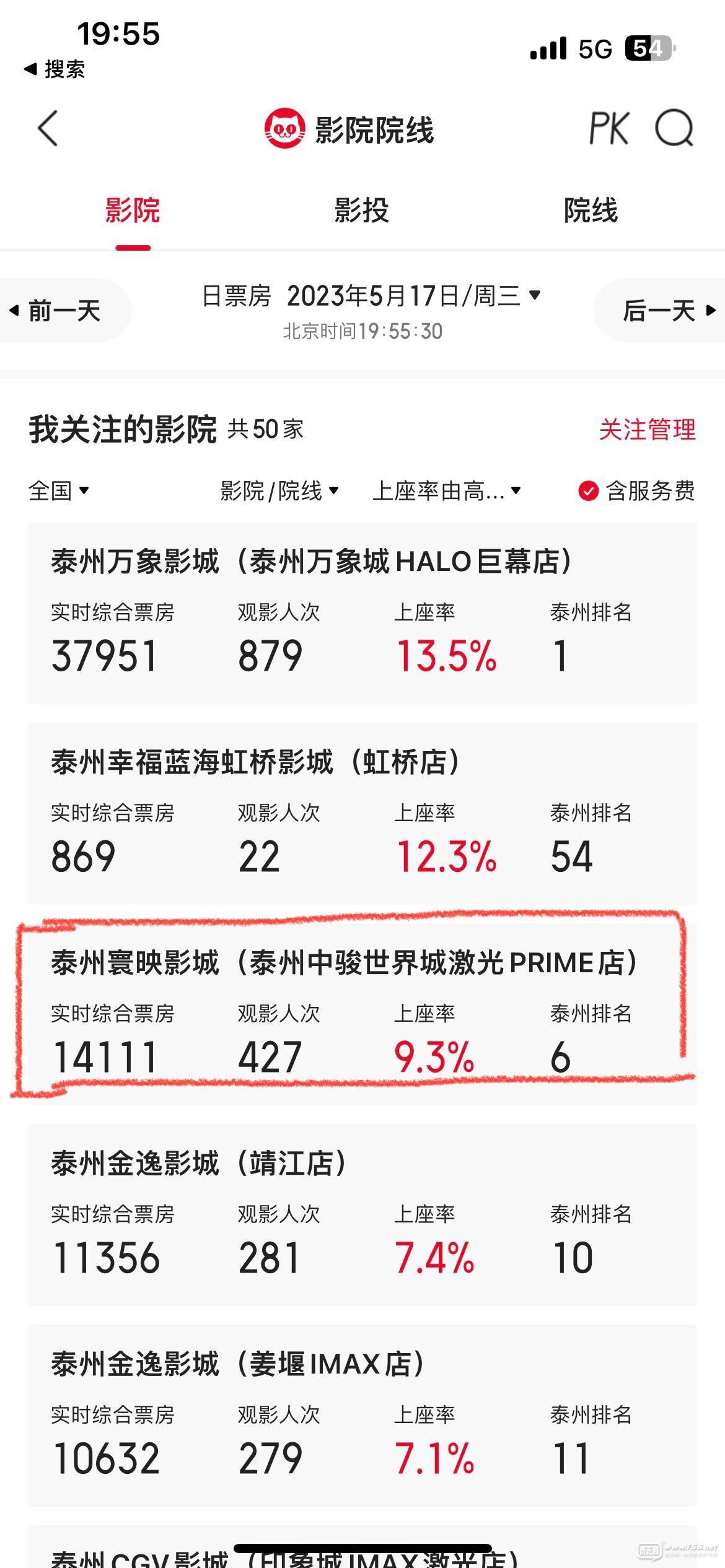Open the PK comparison feature
The width and height of the screenshot is (725, 1568).
(x=609, y=129)
